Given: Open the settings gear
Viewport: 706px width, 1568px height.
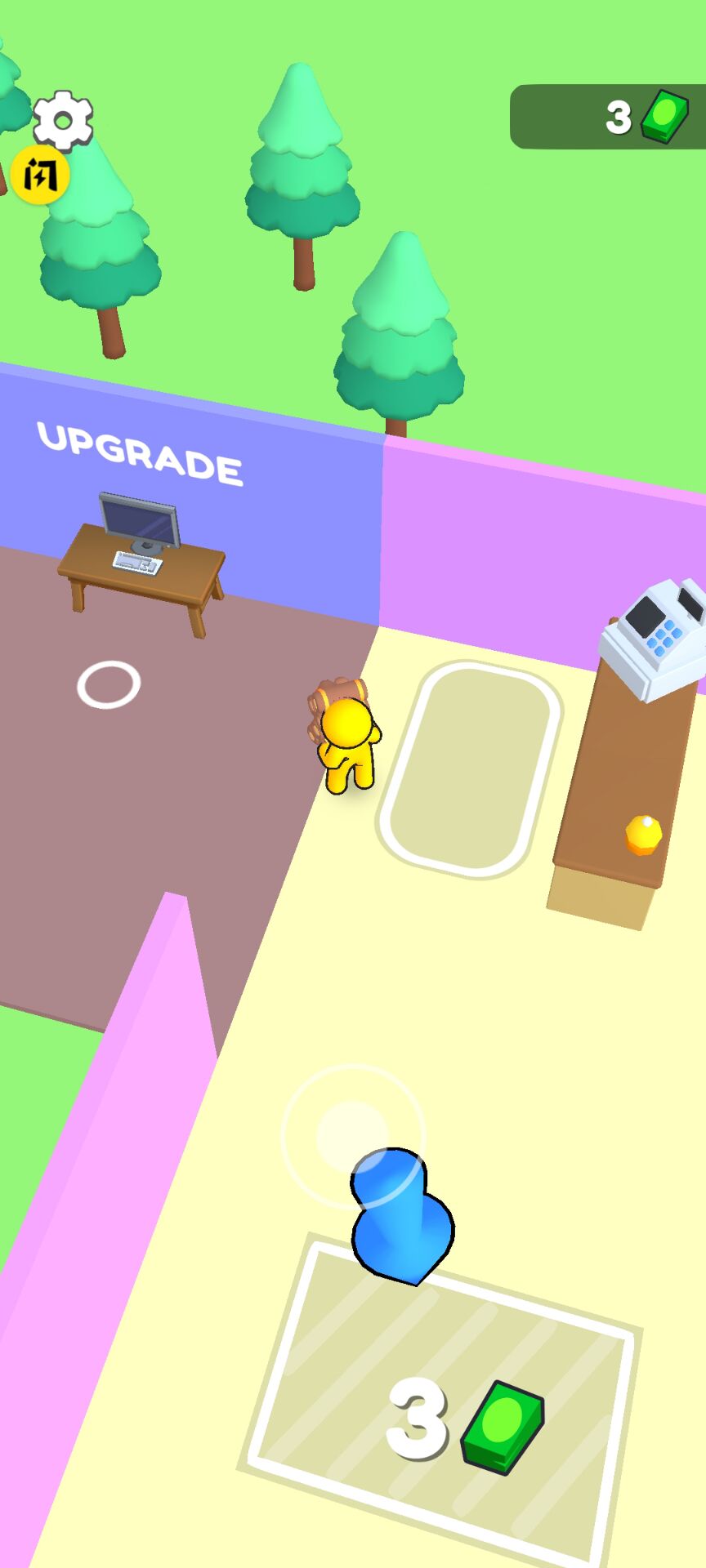Looking at the screenshot, I should coord(63,121).
